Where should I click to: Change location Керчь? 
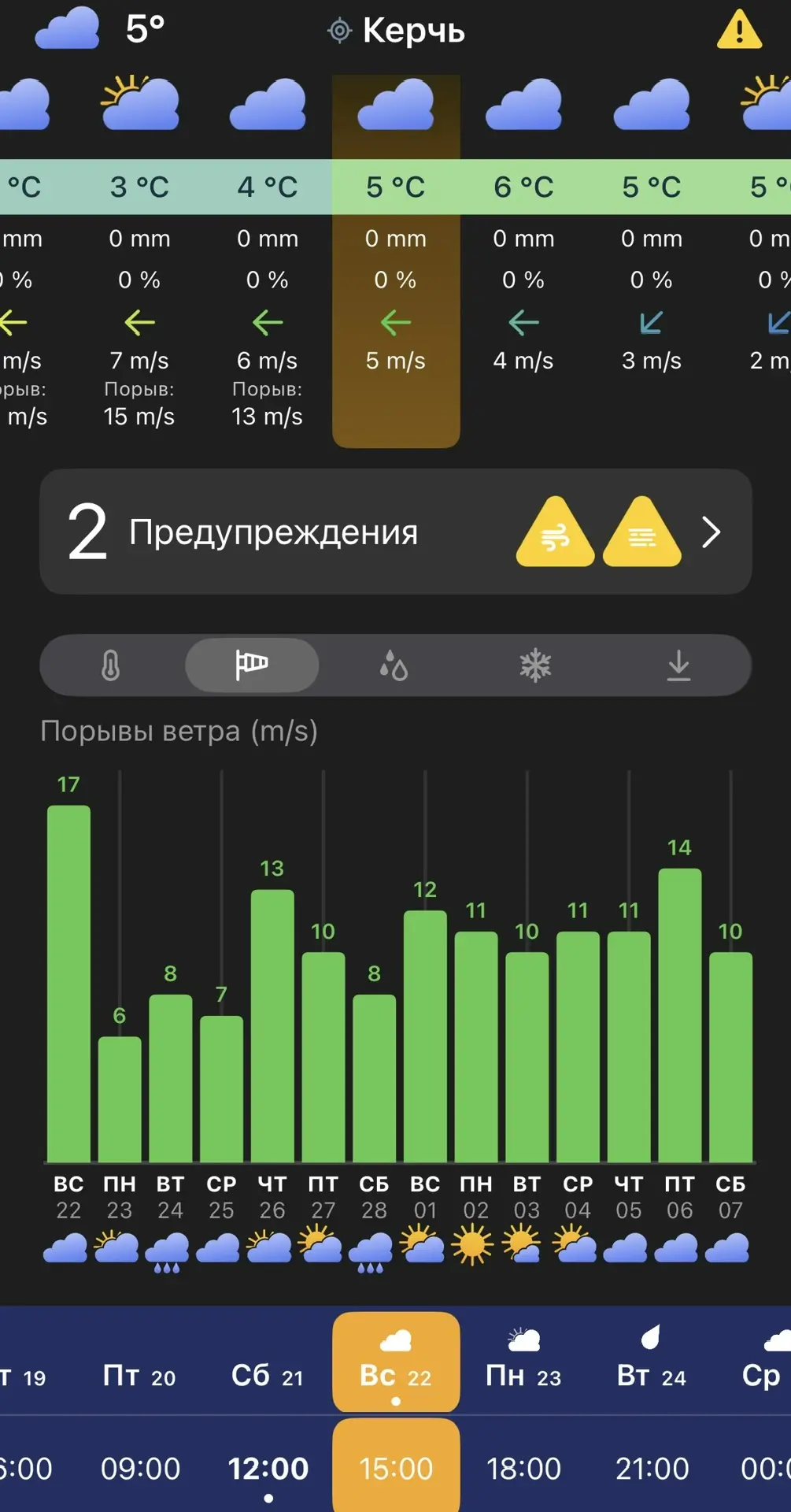coord(397,31)
